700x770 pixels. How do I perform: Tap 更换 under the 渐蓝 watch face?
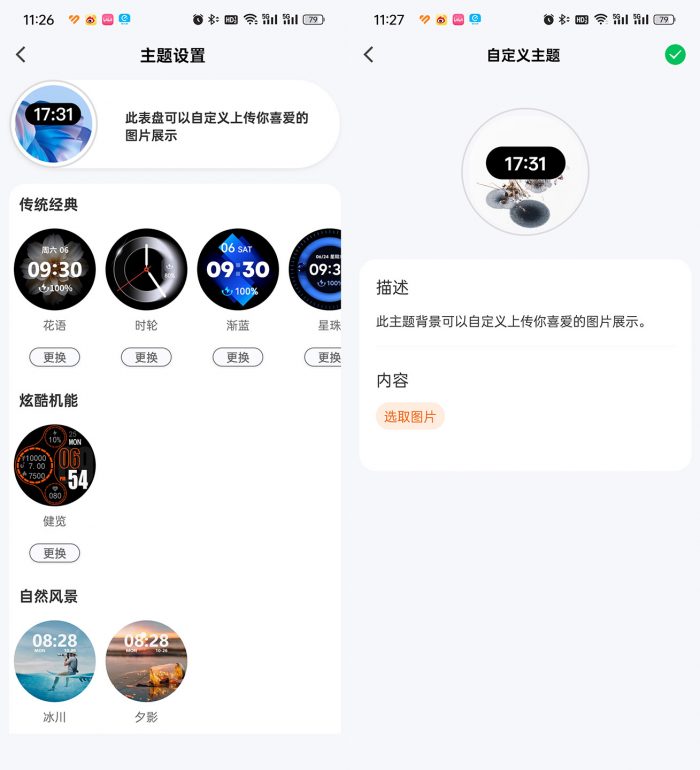click(238, 357)
